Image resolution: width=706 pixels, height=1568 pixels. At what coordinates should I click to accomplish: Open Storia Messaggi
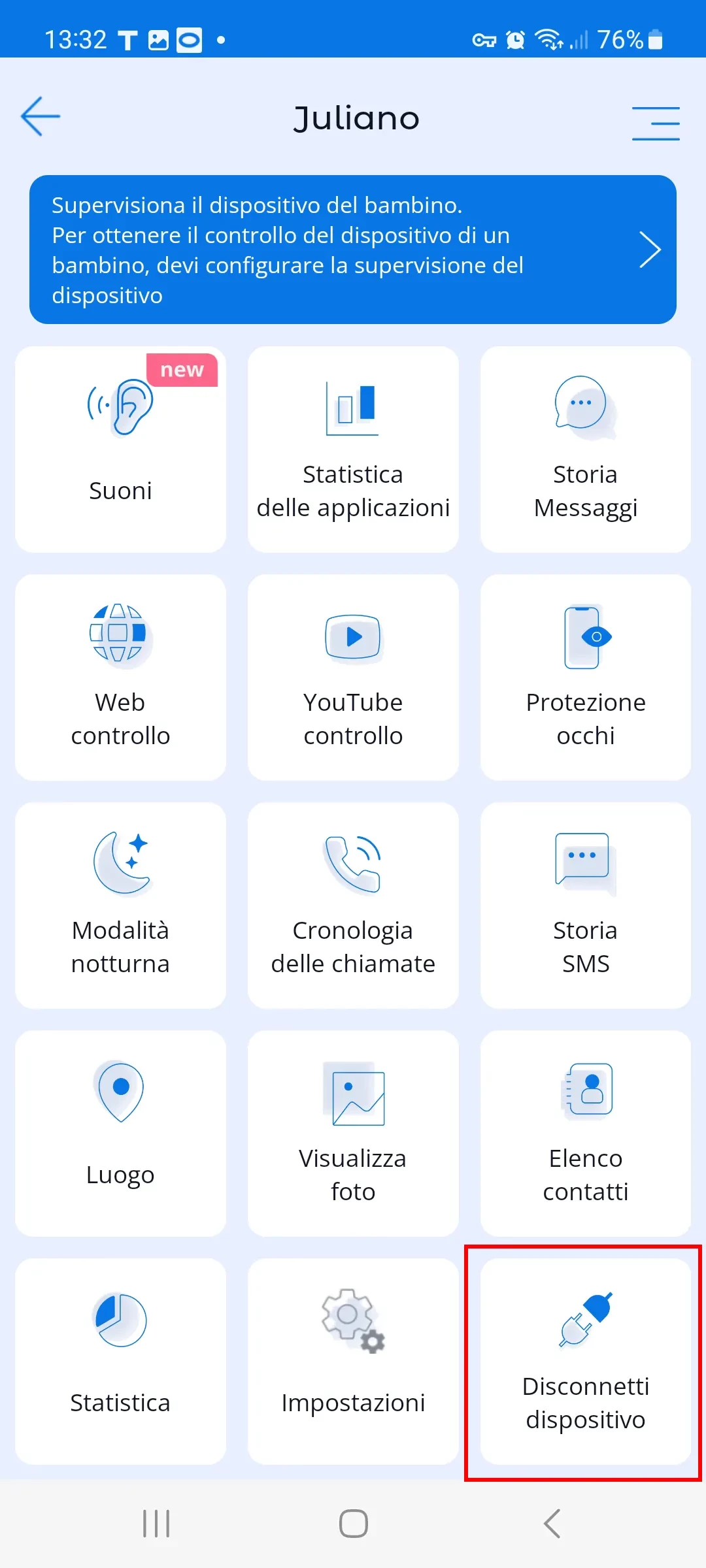point(585,449)
